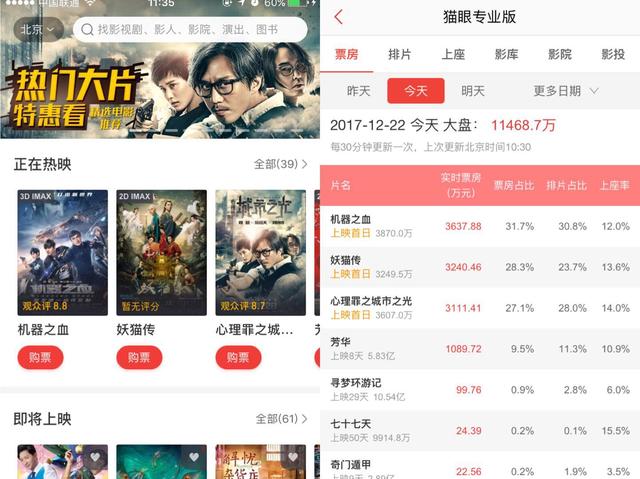Select 昨天 box office date
Screen dimensions: 640x479
click(358, 91)
